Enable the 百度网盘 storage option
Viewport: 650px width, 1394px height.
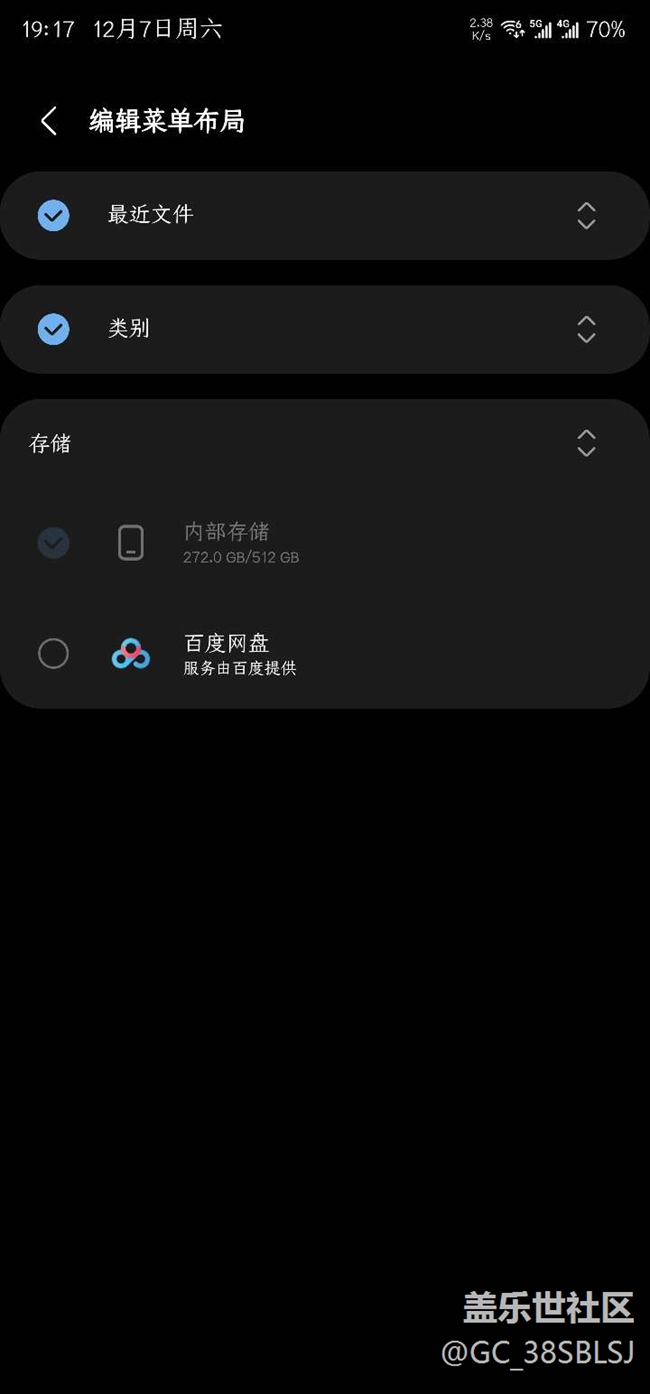[x=53, y=653]
